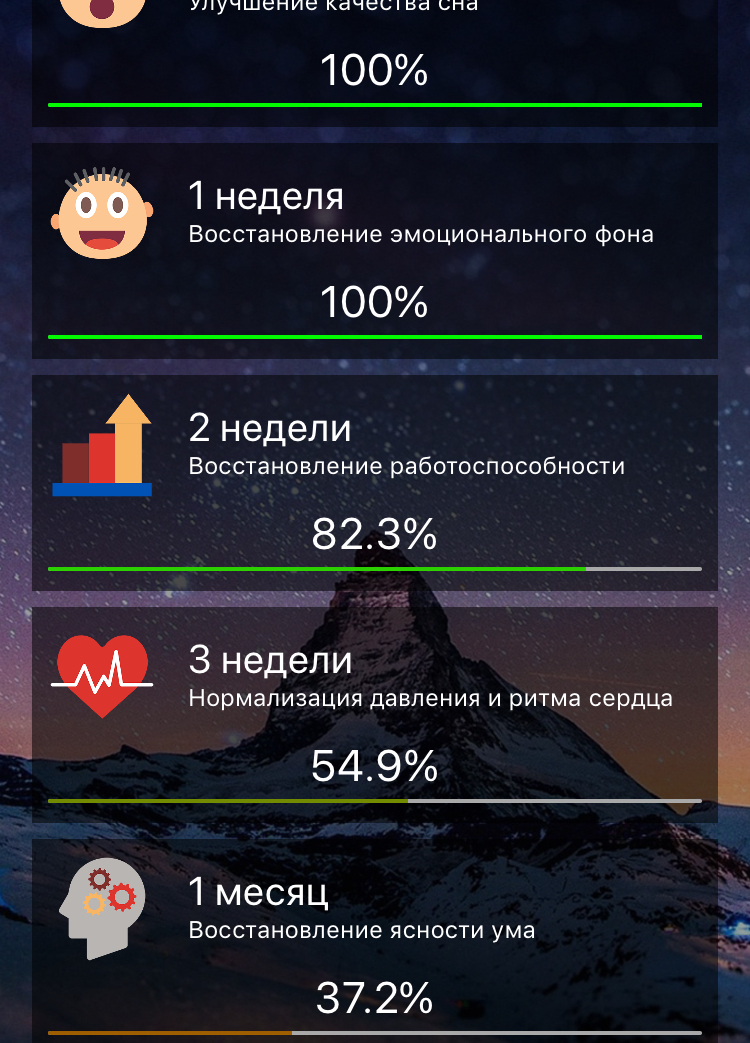Open the 1 неделя emotional recovery card
Screen dimensions: 750x1043
[x=375, y=250]
